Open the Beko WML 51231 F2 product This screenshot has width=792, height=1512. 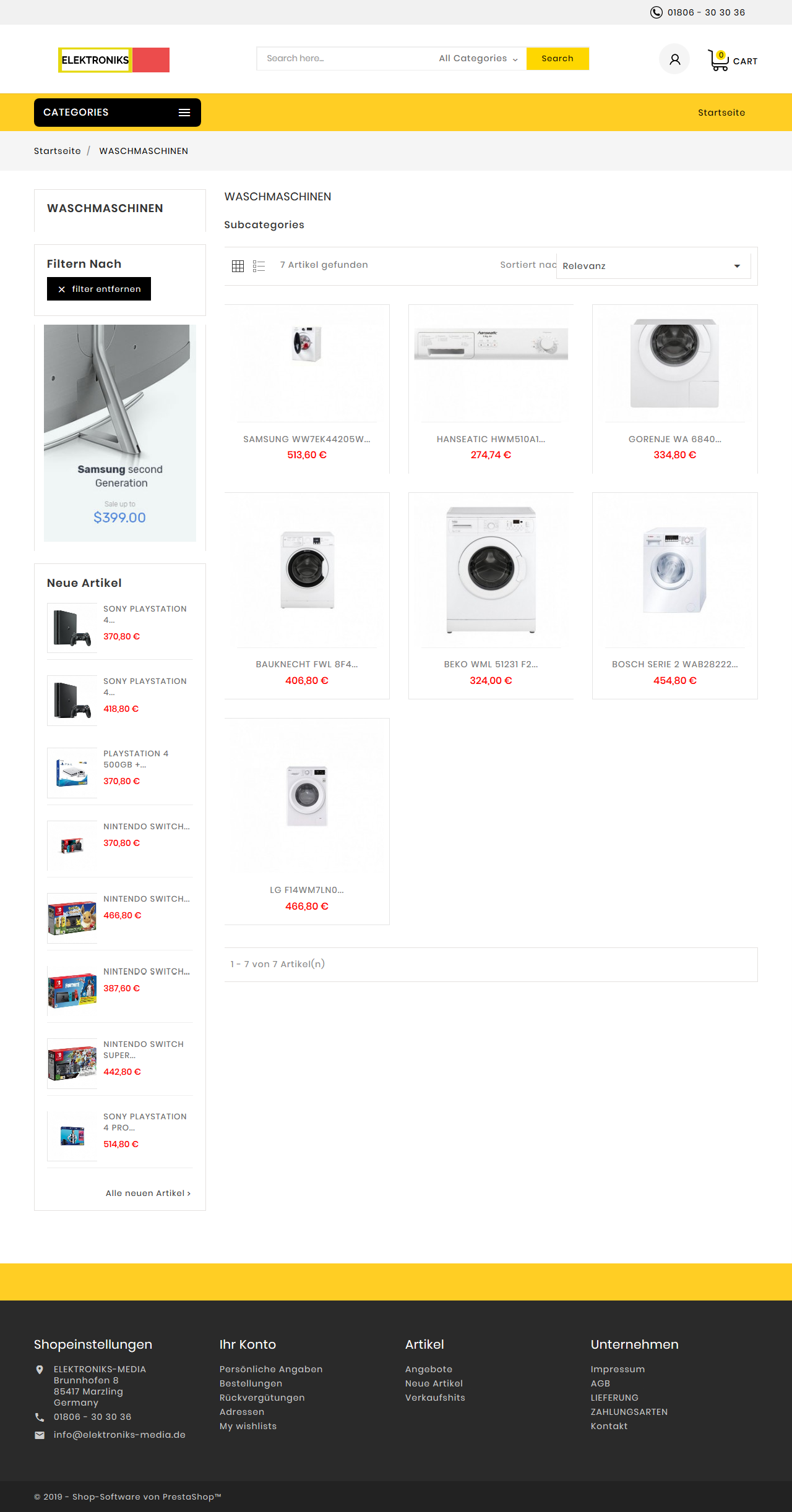491,664
